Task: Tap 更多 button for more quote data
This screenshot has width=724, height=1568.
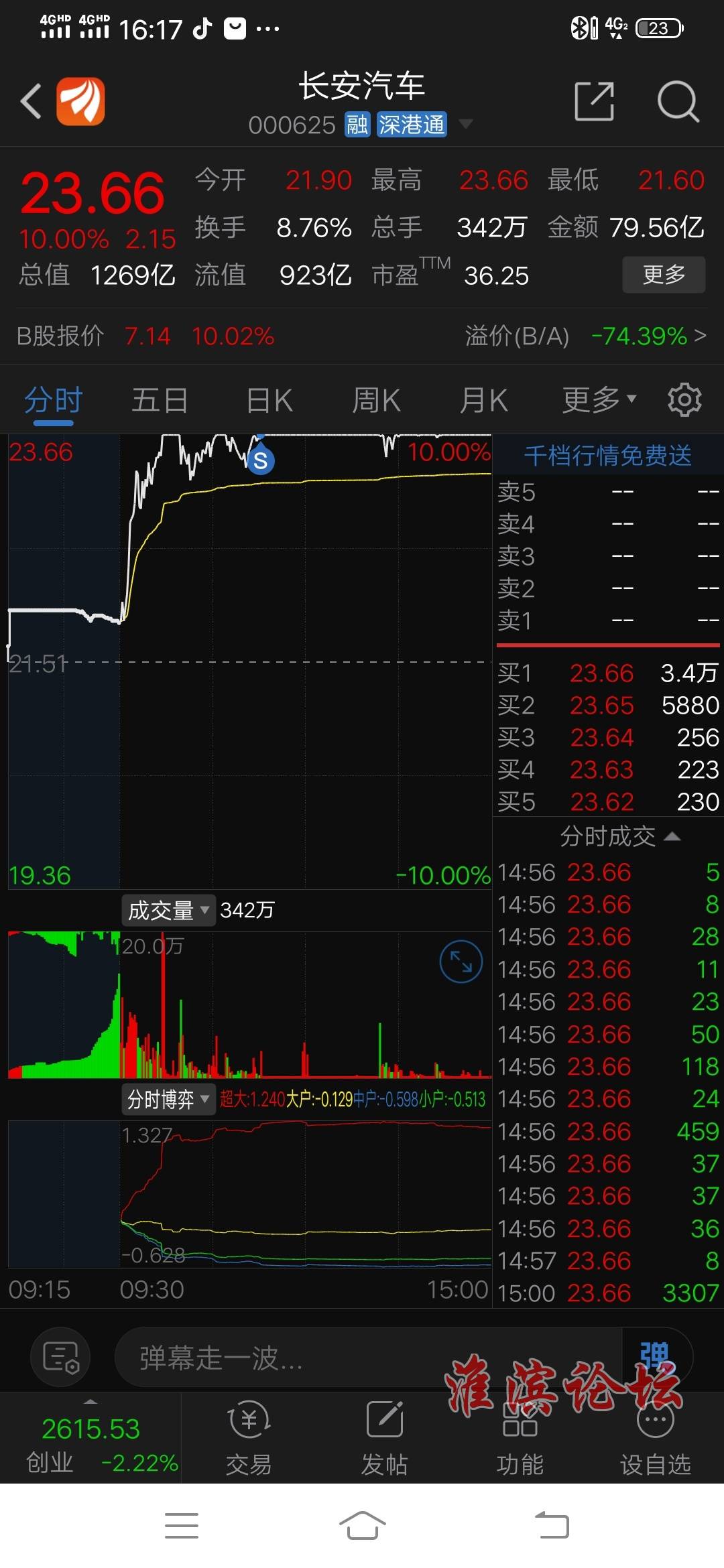Action: pos(664,275)
